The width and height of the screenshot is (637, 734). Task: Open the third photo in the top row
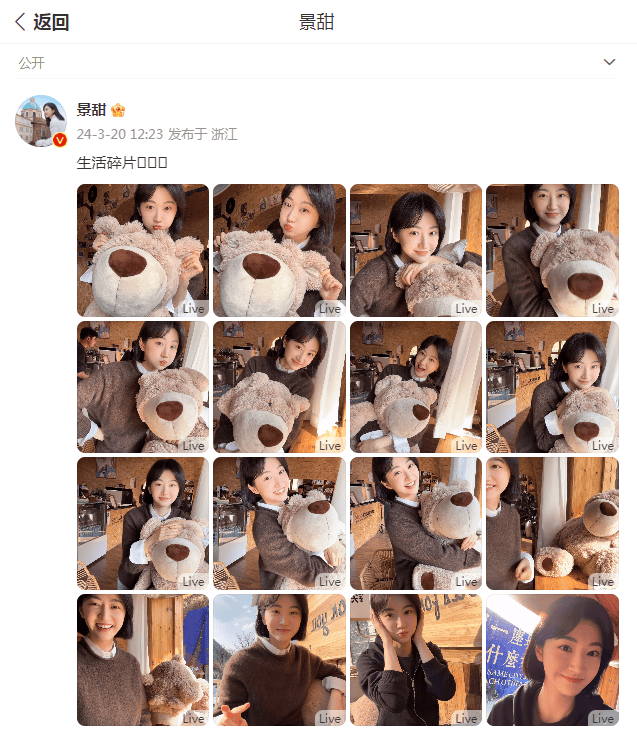click(416, 250)
